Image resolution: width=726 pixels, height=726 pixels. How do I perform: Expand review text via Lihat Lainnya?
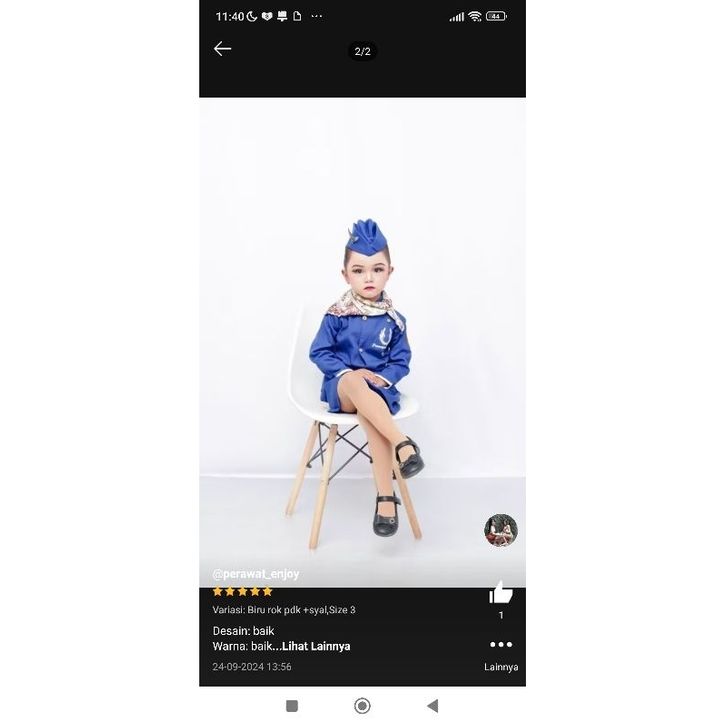(316, 646)
